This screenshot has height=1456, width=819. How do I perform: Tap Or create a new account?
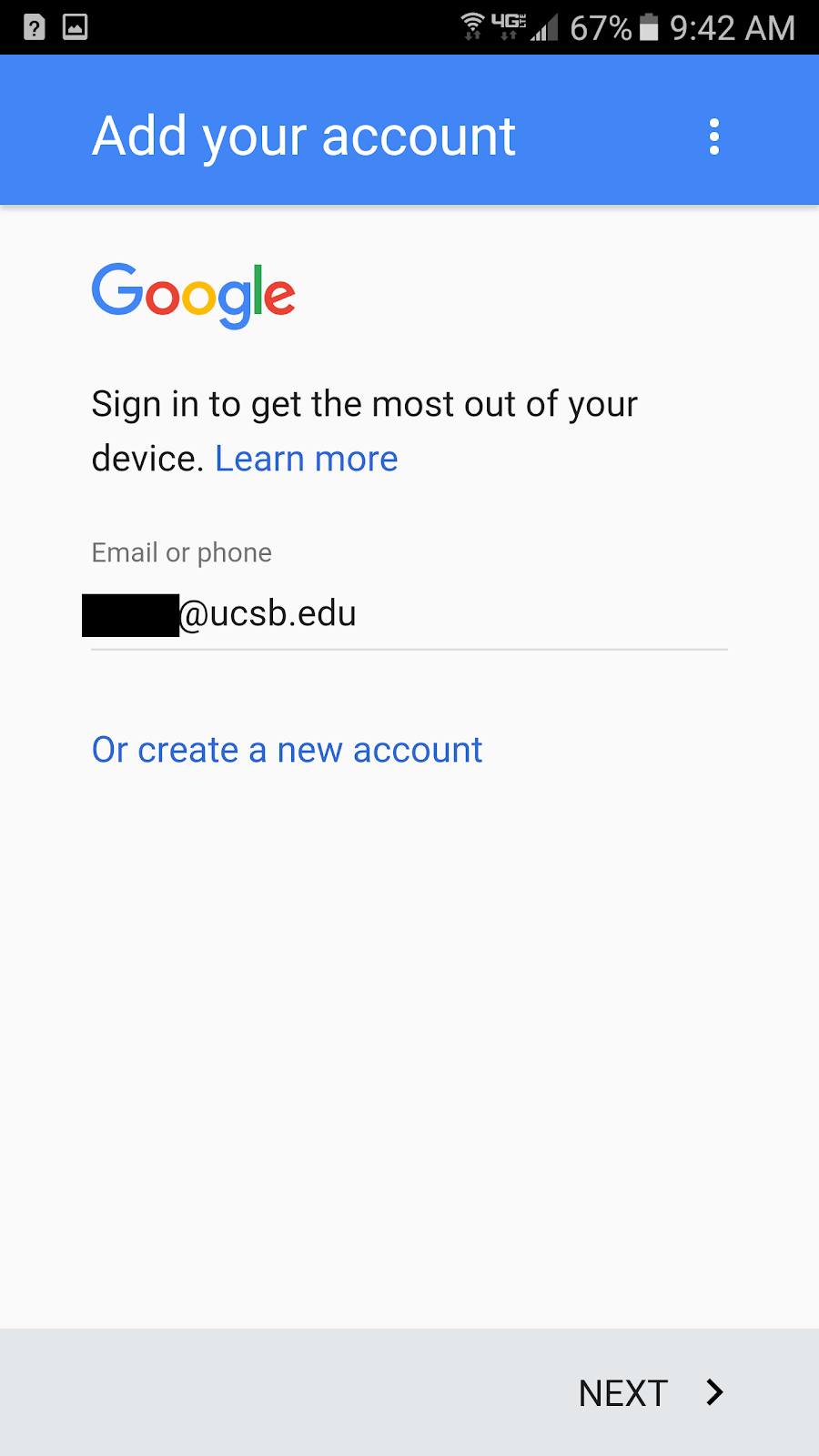click(x=287, y=750)
